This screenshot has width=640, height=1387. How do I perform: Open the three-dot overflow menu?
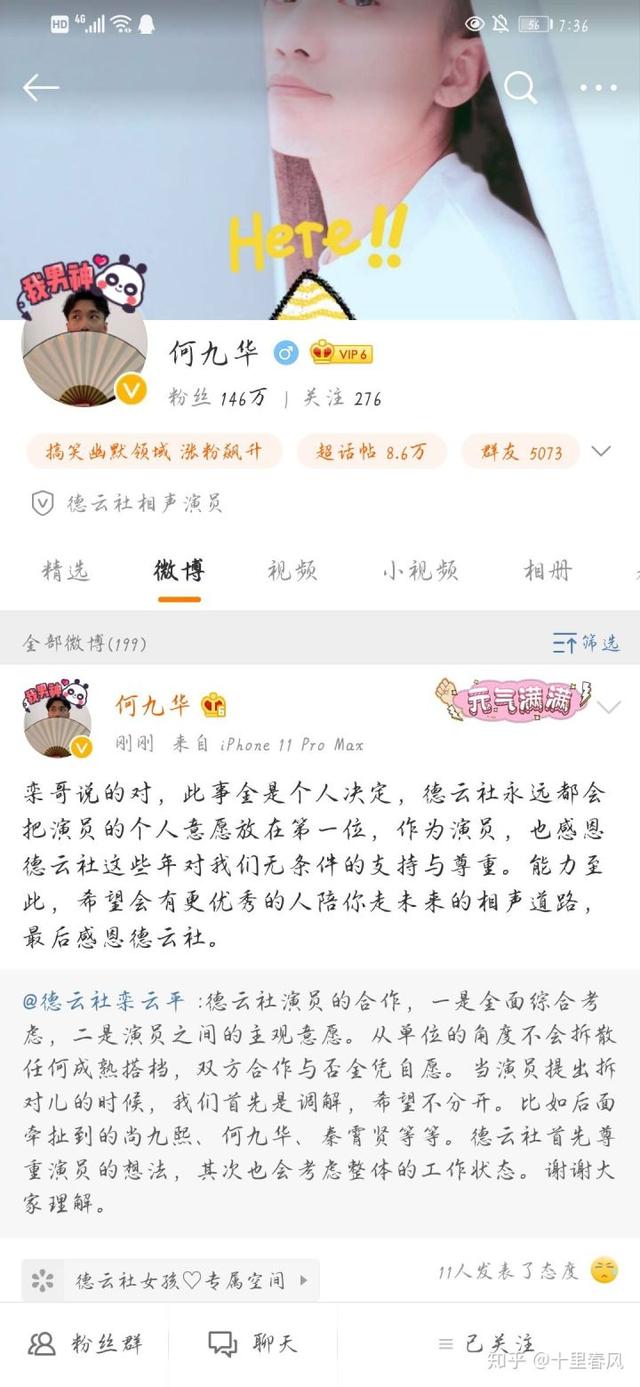point(599,88)
